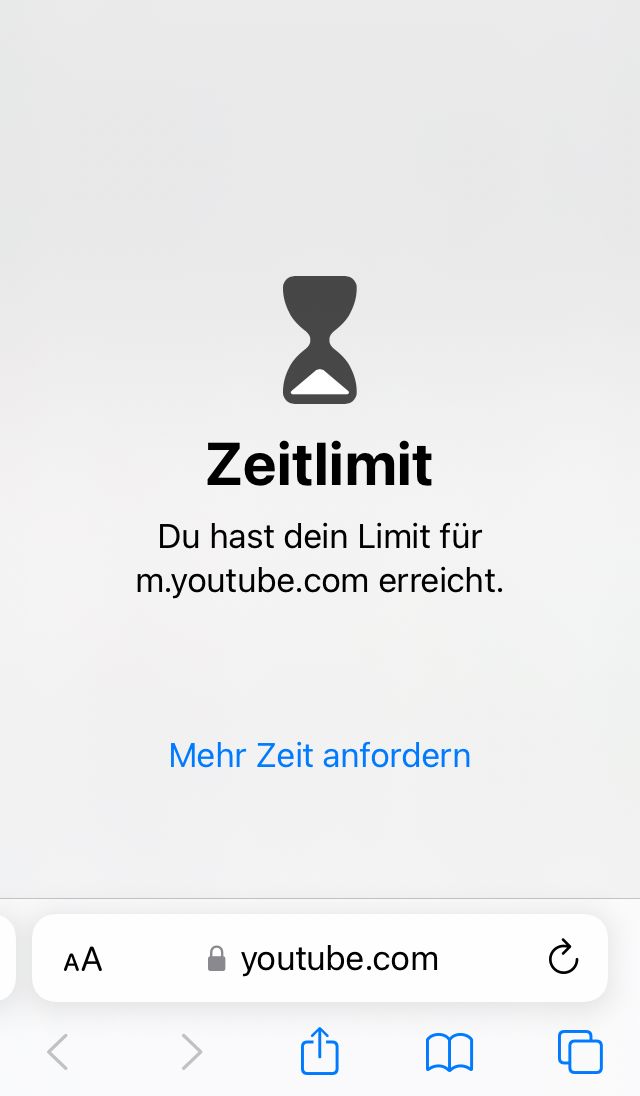
Task: Open the AA page settings menu
Action: [83, 960]
